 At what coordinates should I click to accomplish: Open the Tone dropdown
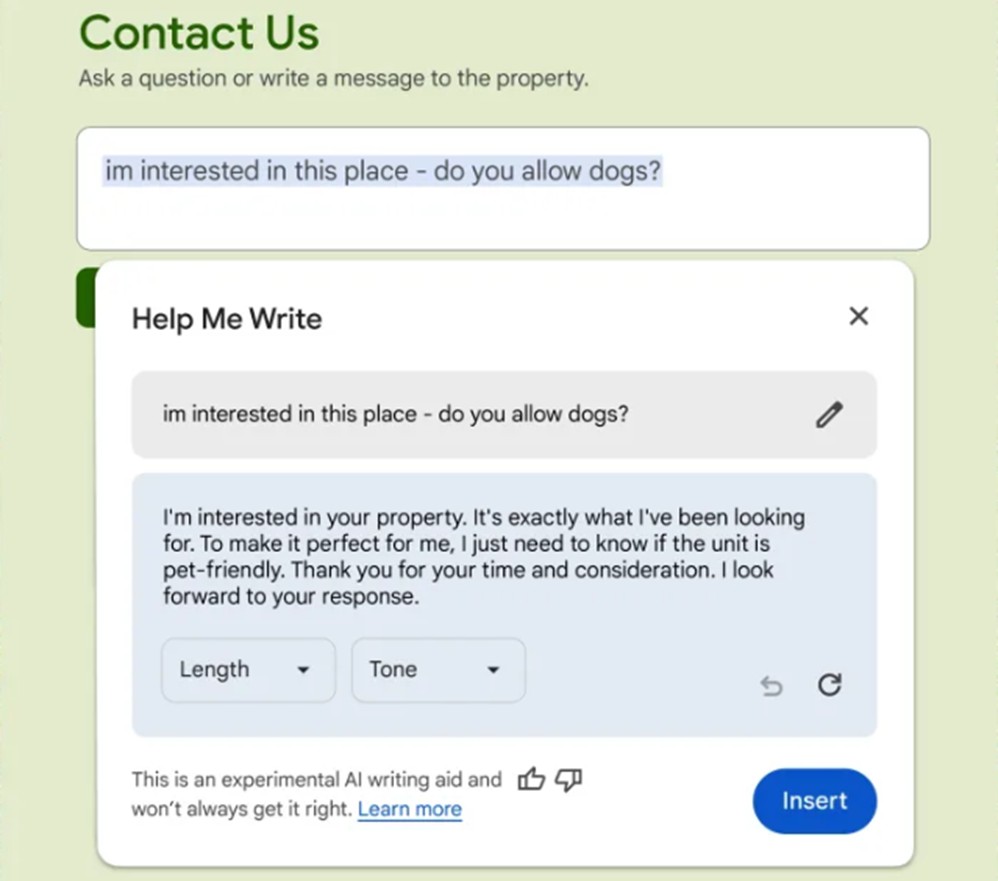438,670
